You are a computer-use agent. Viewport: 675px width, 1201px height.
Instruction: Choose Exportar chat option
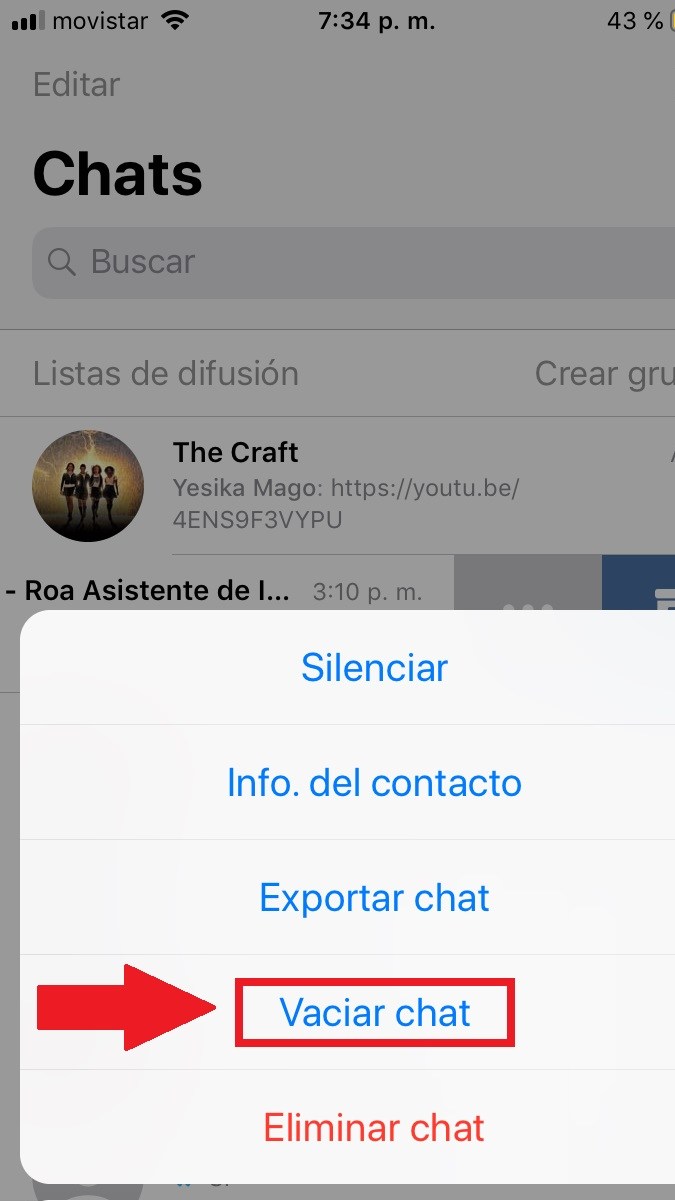pyautogui.click(x=374, y=897)
